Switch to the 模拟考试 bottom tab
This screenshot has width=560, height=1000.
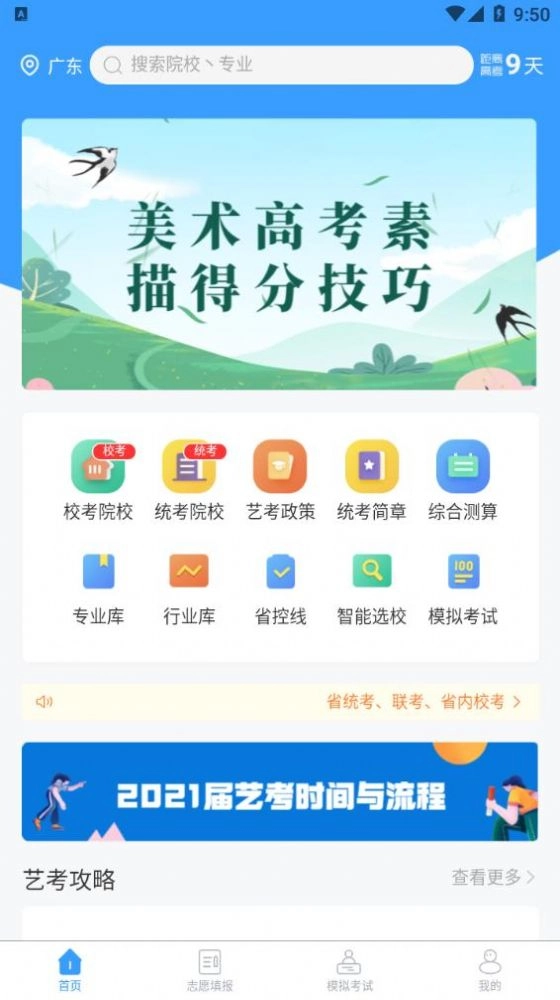pos(350,970)
